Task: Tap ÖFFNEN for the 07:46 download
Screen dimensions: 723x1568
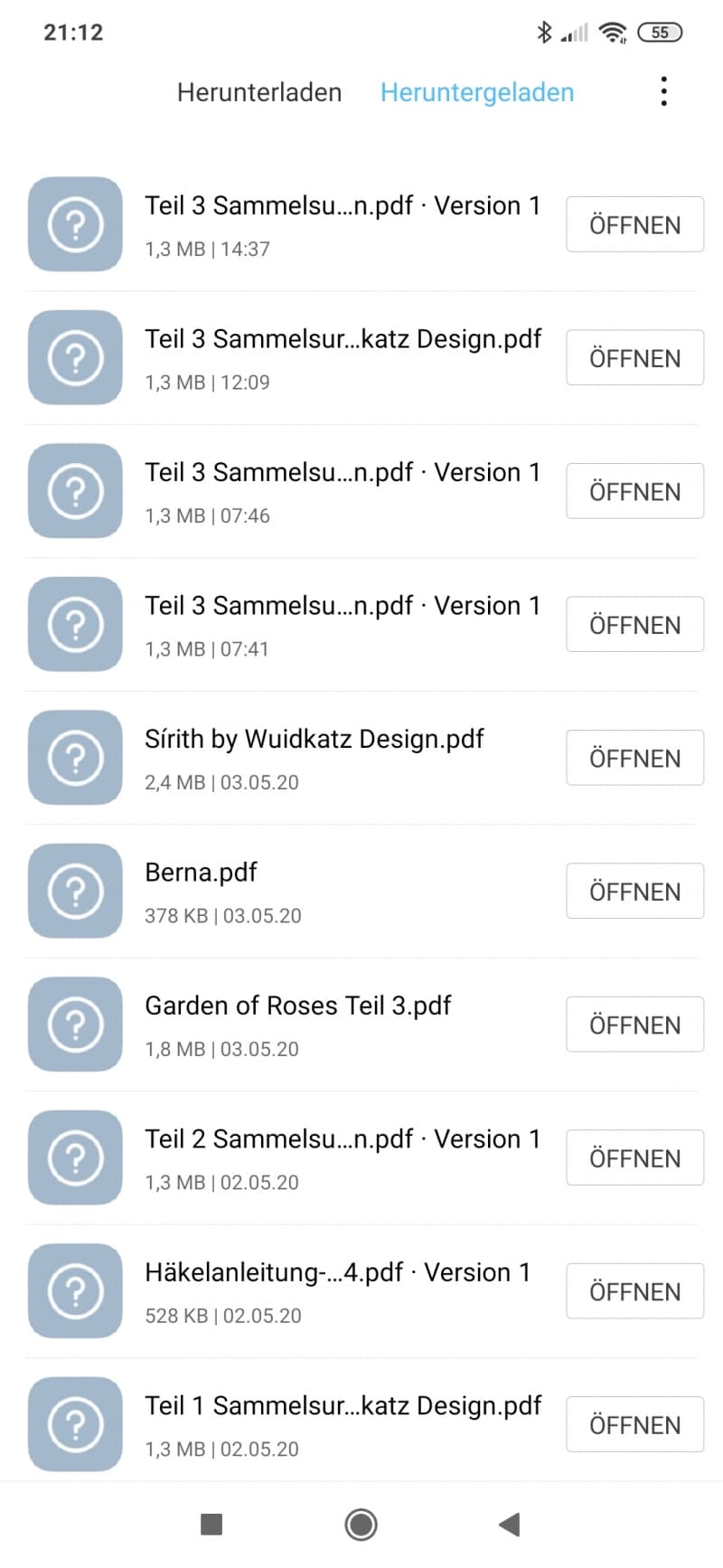Action: click(634, 491)
